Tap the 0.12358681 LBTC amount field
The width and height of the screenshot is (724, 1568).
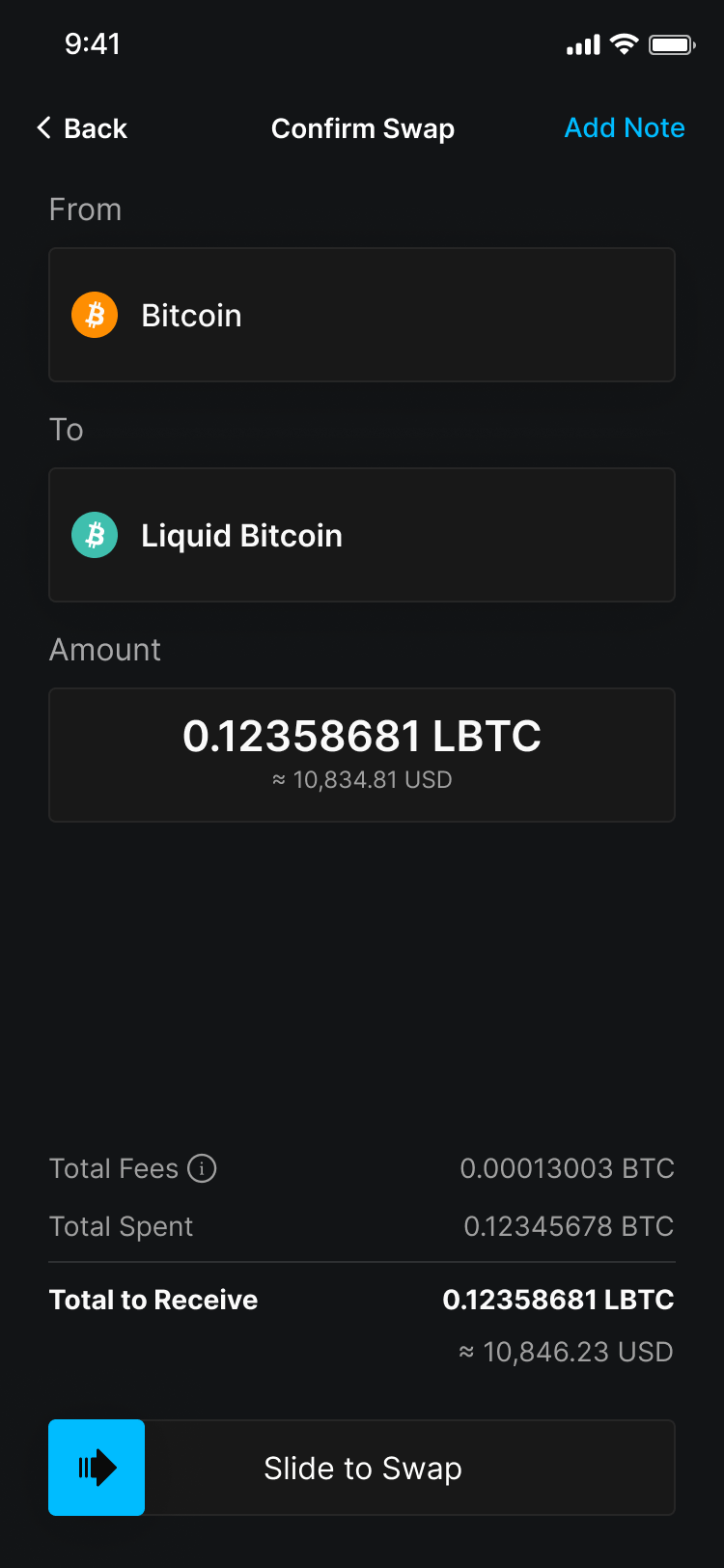click(x=362, y=735)
